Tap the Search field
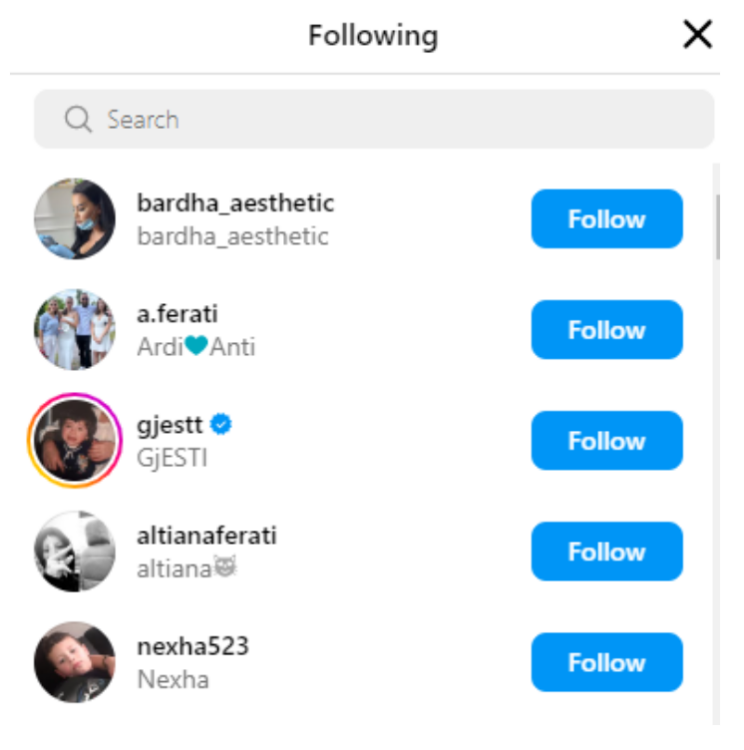Viewport: 744px width, 750px height. pos(374,120)
